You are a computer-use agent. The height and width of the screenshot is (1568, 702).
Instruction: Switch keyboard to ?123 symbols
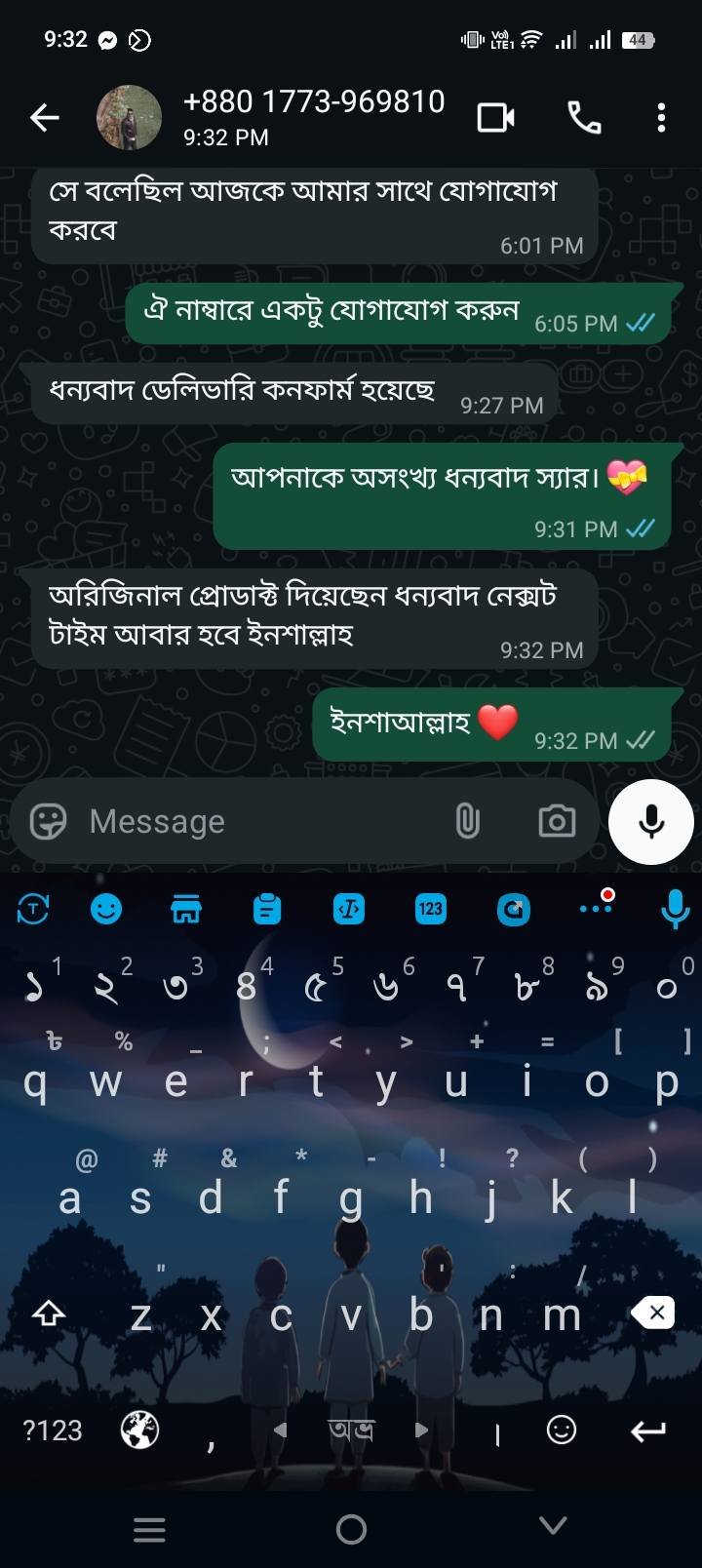click(x=53, y=1431)
